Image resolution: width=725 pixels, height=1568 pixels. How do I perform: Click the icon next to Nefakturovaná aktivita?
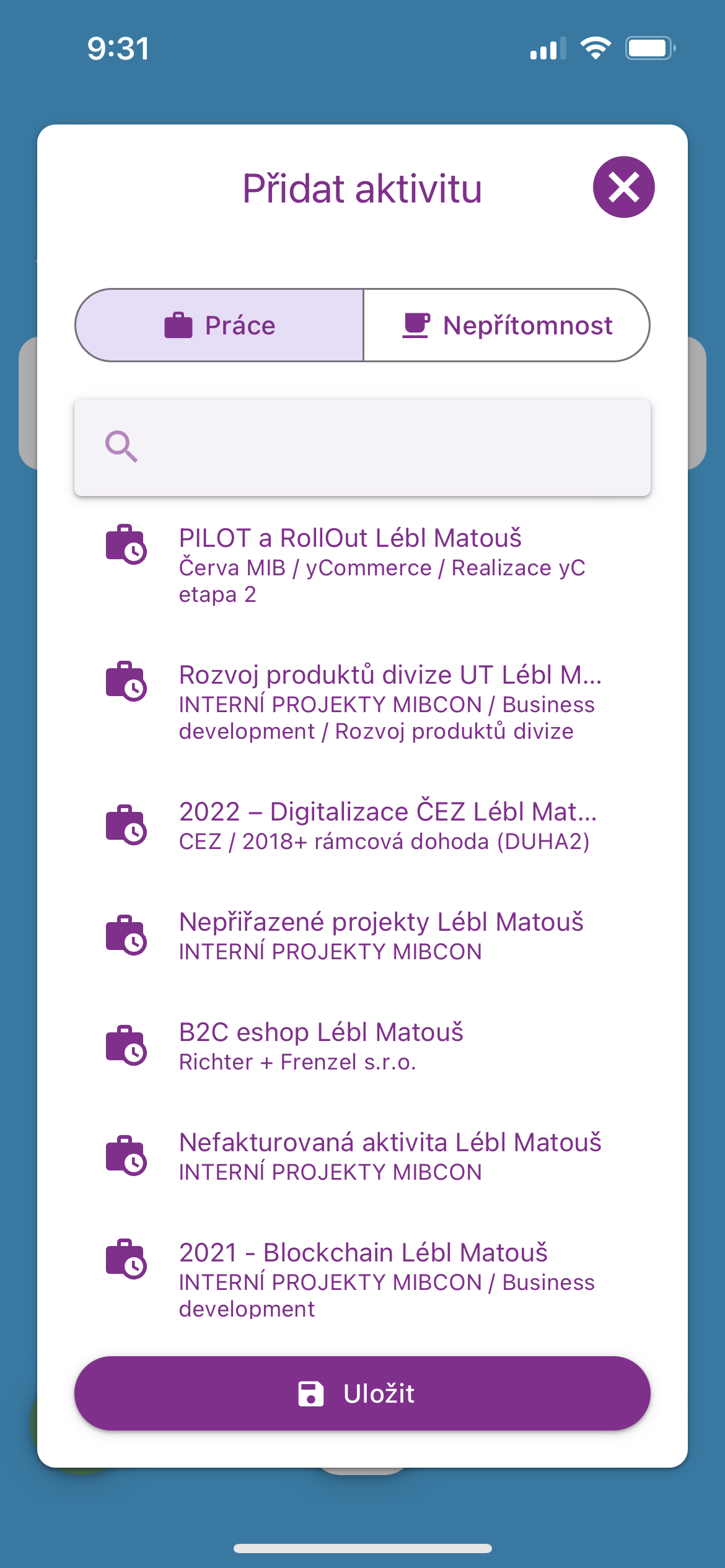[126, 1157]
